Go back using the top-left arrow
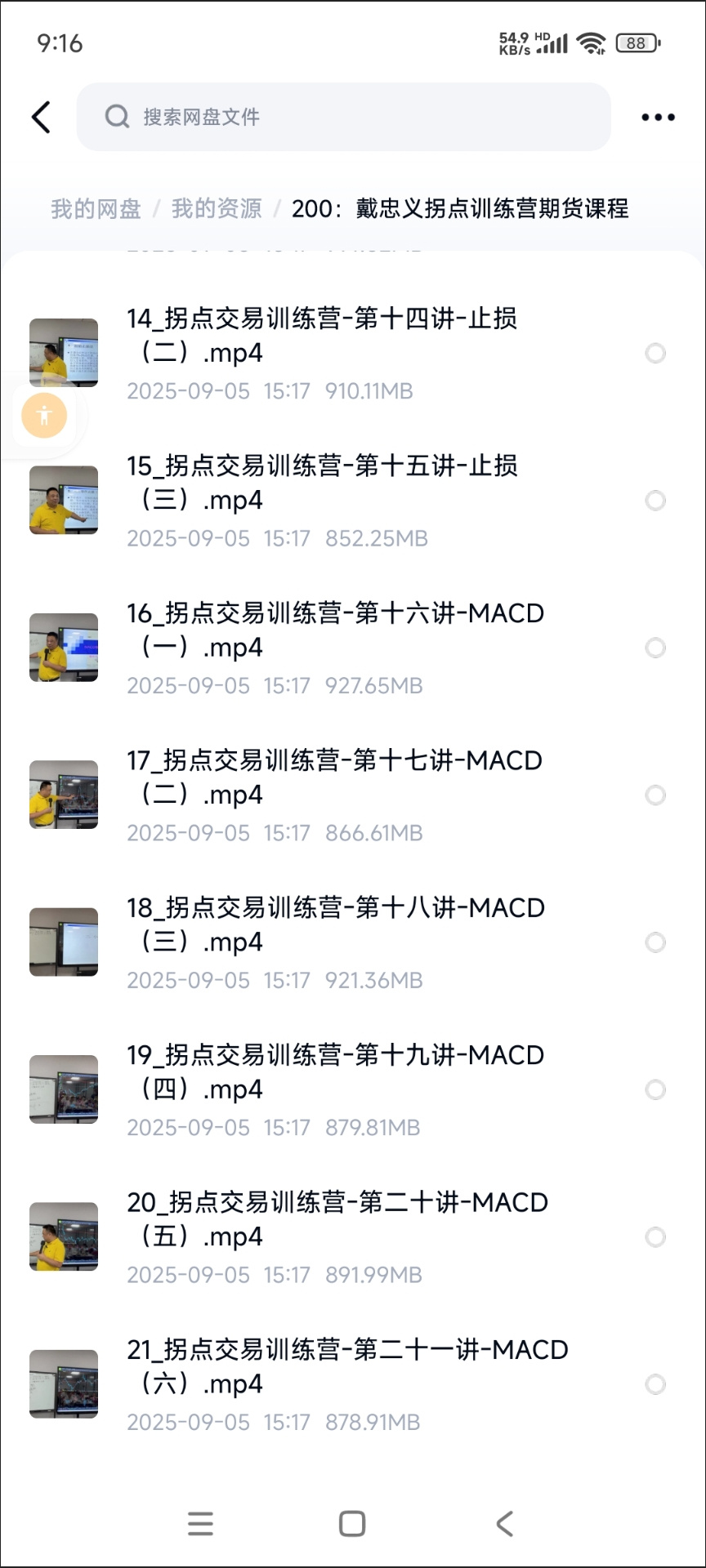This screenshot has height=1568, width=706. point(41,118)
